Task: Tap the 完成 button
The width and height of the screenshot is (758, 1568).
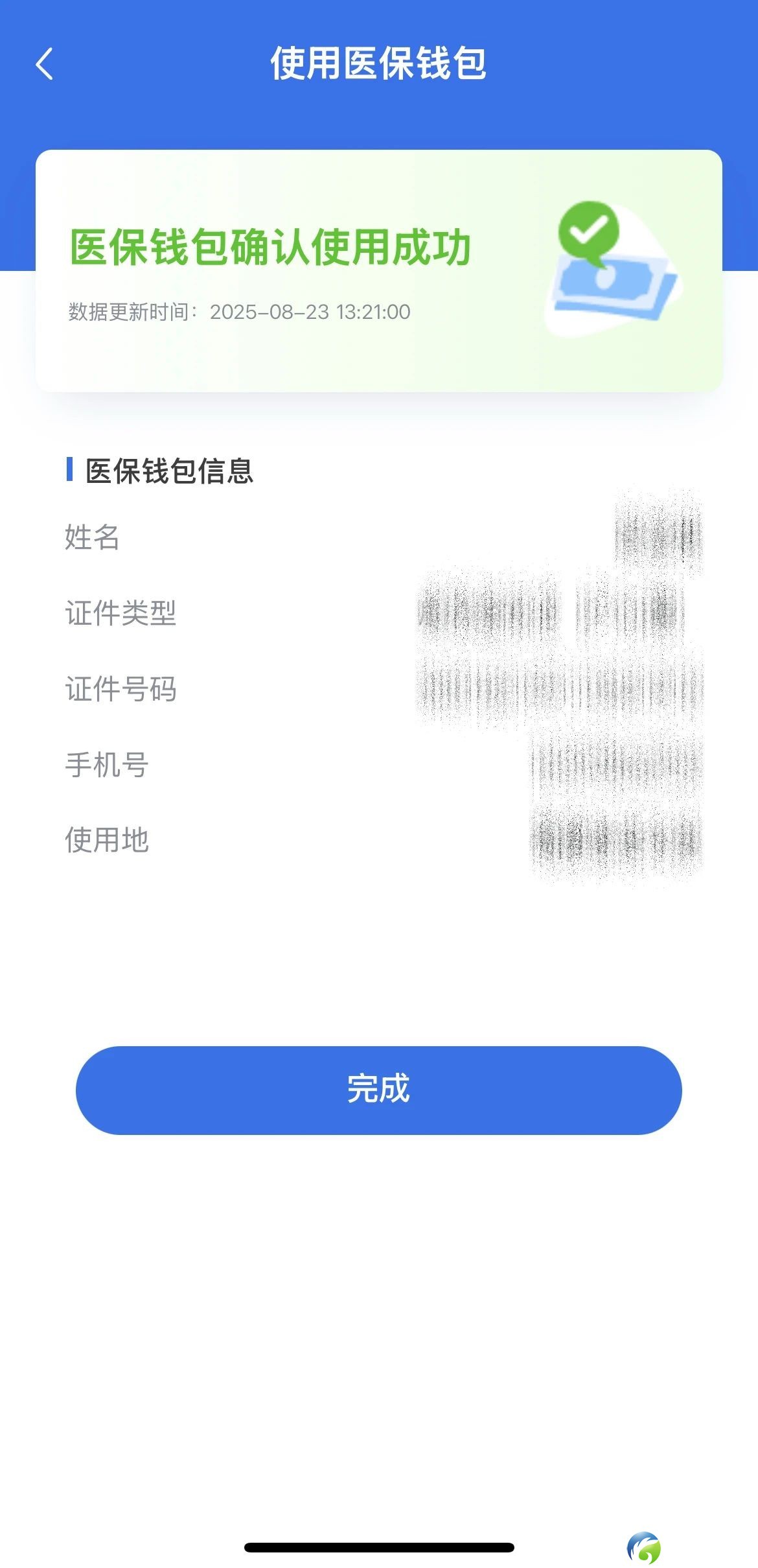Action: click(x=379, y=1091)
